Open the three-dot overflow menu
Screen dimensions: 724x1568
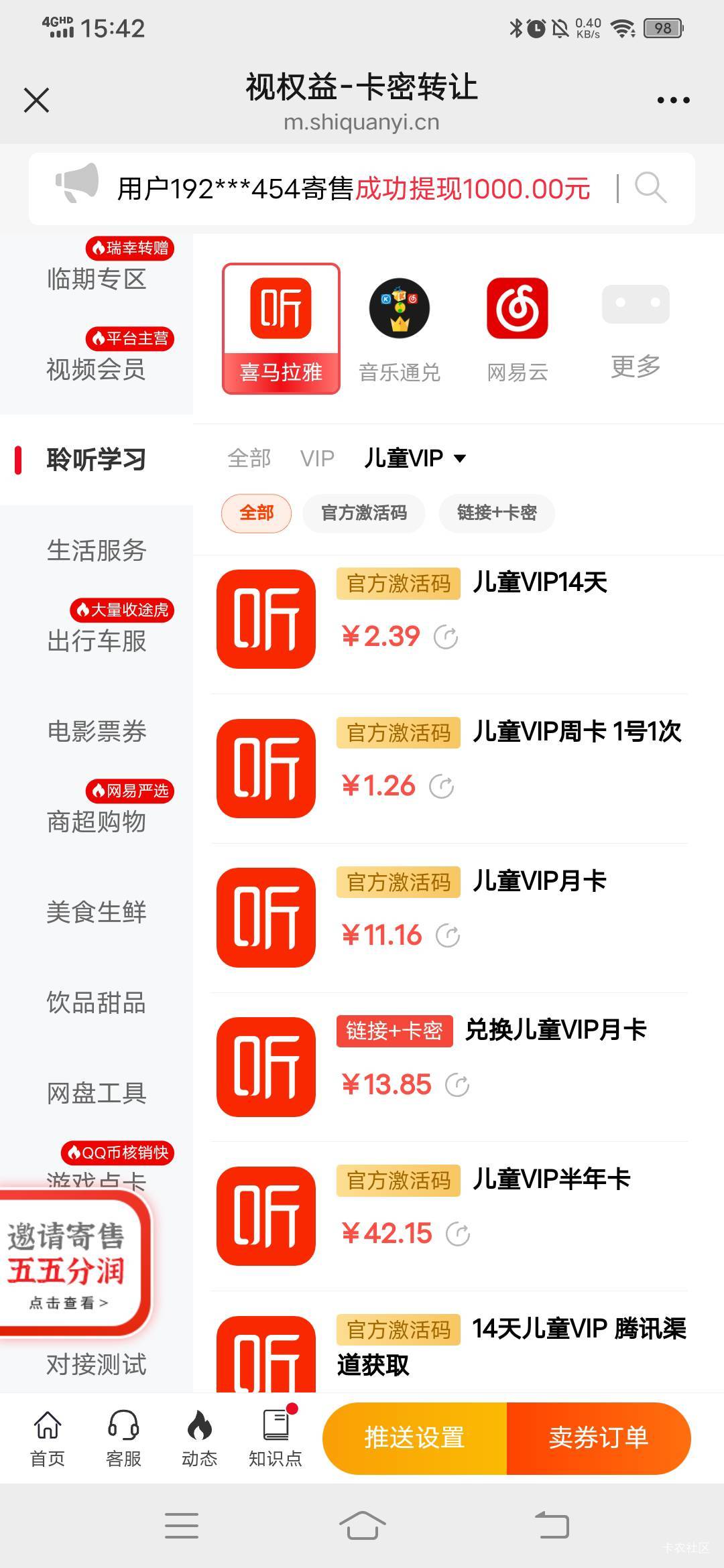point(673,101)
